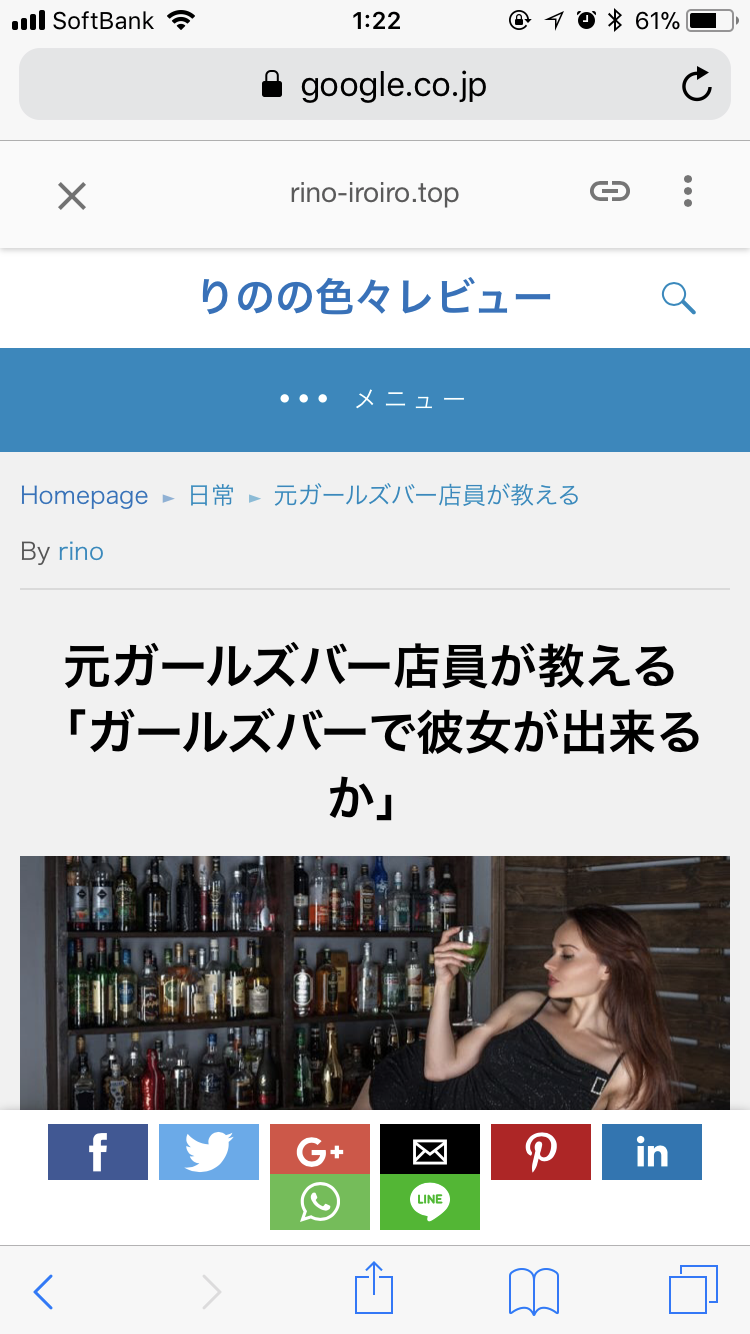Share the article on Facebook

(x=98, y=1152)
